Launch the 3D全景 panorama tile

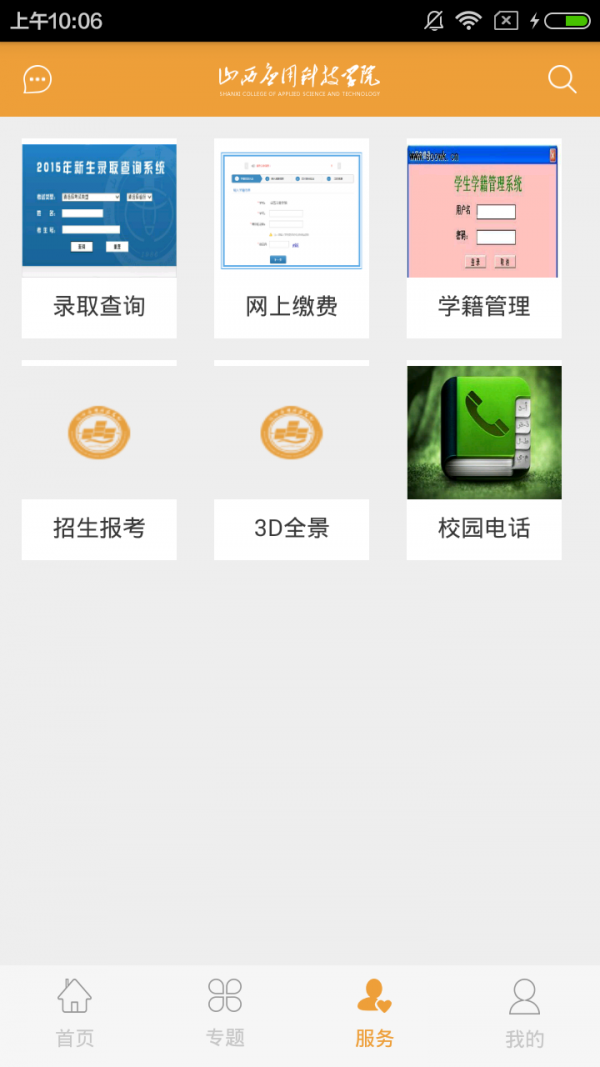pos(291,461)
